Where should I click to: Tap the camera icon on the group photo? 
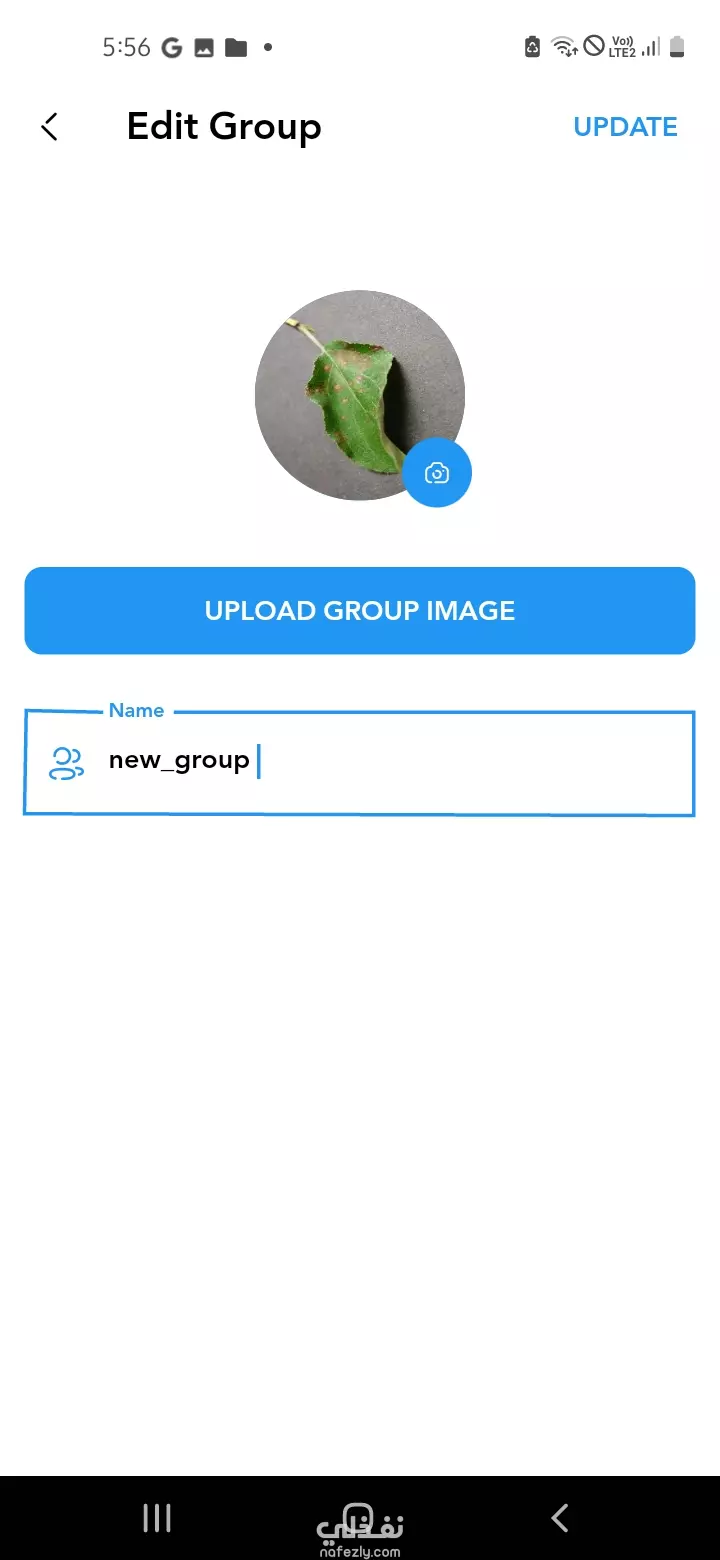coord(437,473)
